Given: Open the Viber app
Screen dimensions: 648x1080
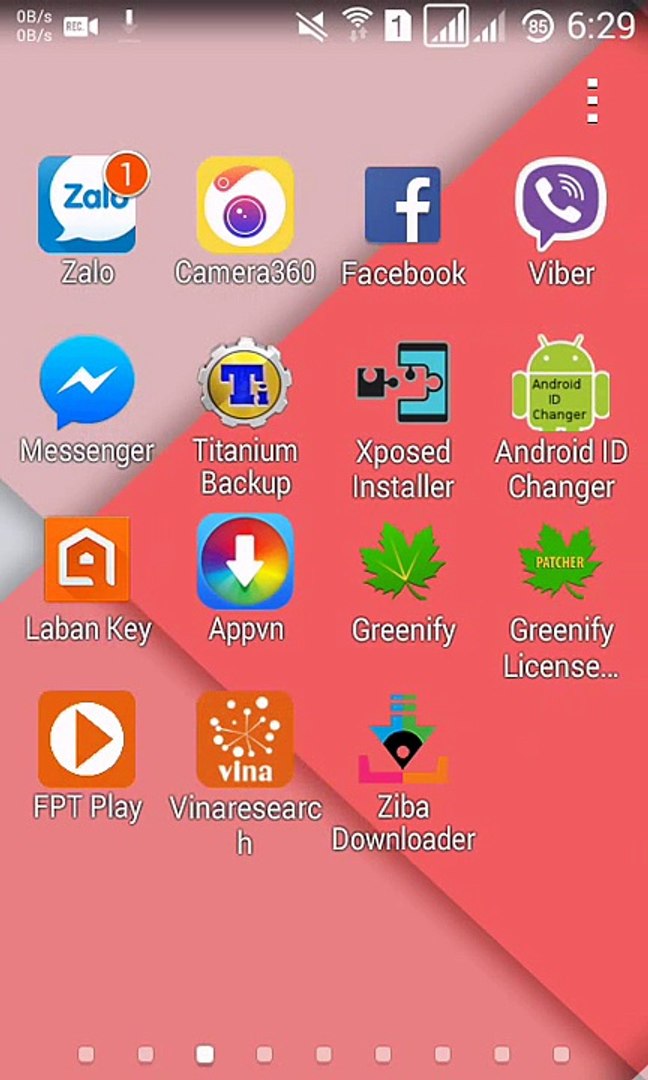Looking at the screenshot, I should point(560,205).
